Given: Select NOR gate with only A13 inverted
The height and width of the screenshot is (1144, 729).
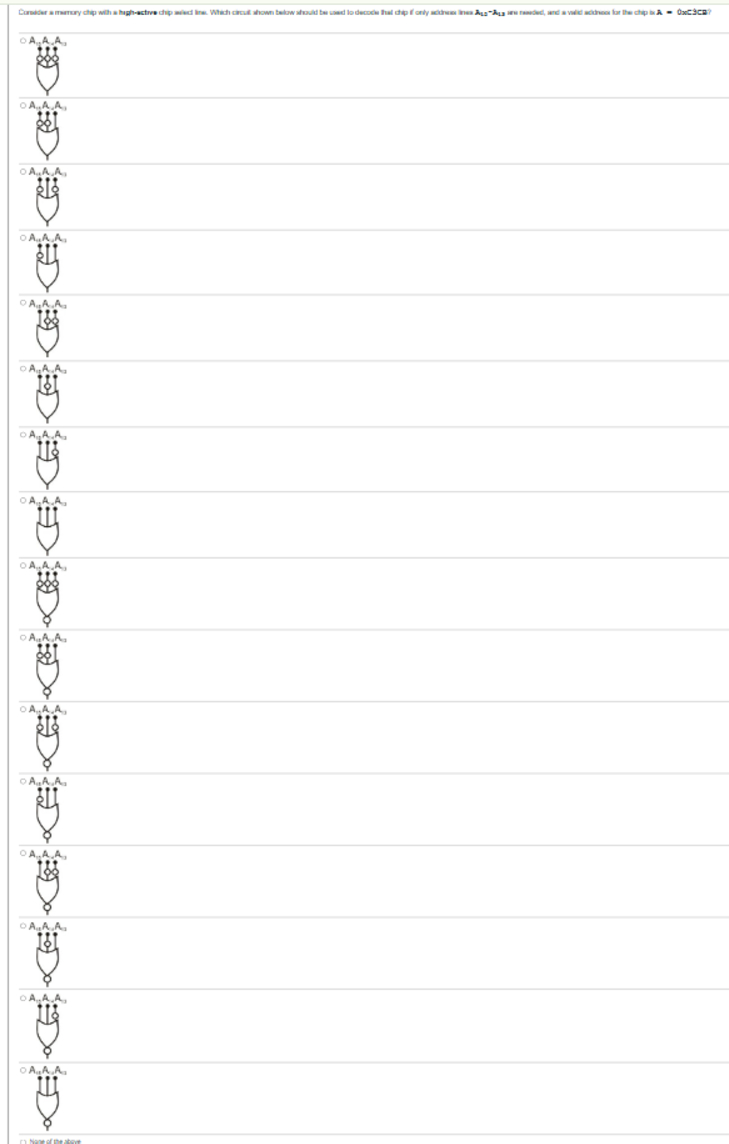Looking at the screenshot, I should pyautogui.click(x=21, y=997).
